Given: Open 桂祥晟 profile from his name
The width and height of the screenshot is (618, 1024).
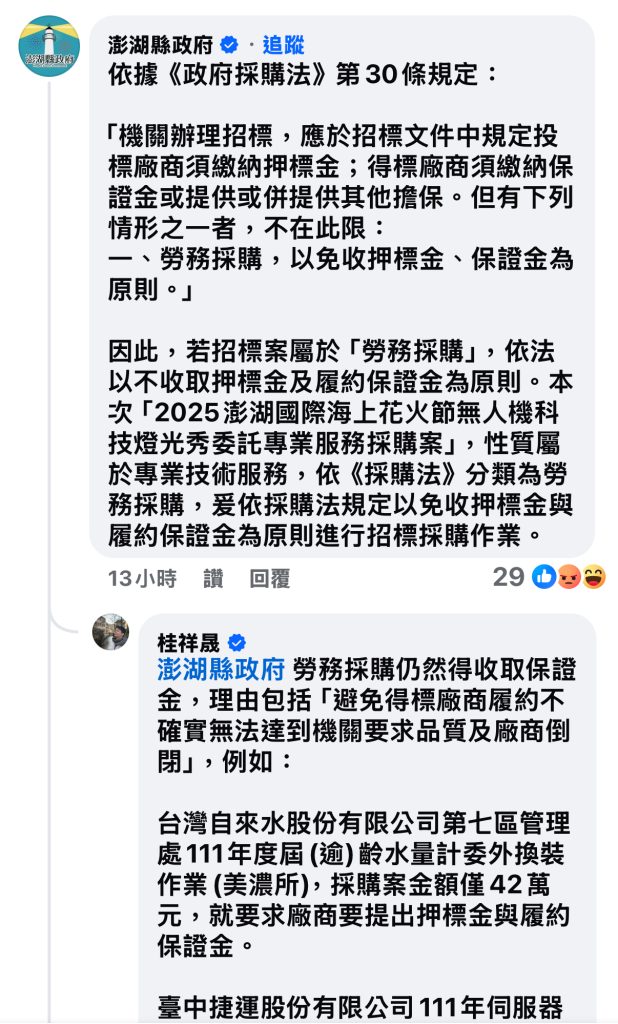Looking at the screenshot, I should [189, 642].
